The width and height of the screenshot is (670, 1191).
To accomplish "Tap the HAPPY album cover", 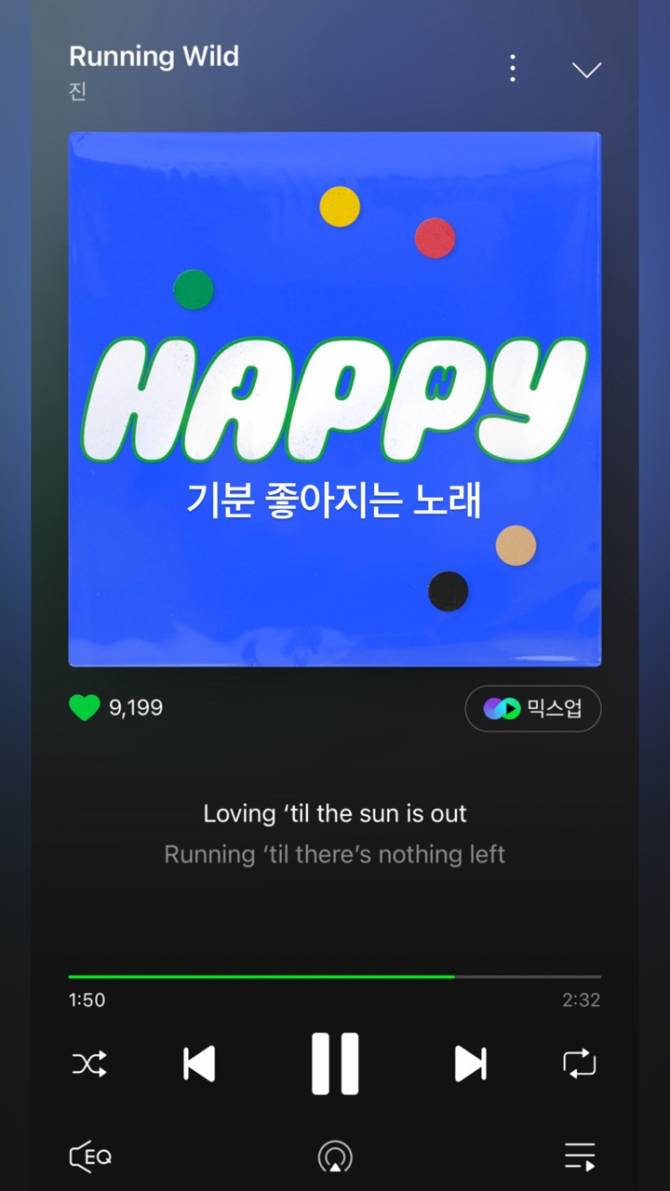I will click(334, 398).
